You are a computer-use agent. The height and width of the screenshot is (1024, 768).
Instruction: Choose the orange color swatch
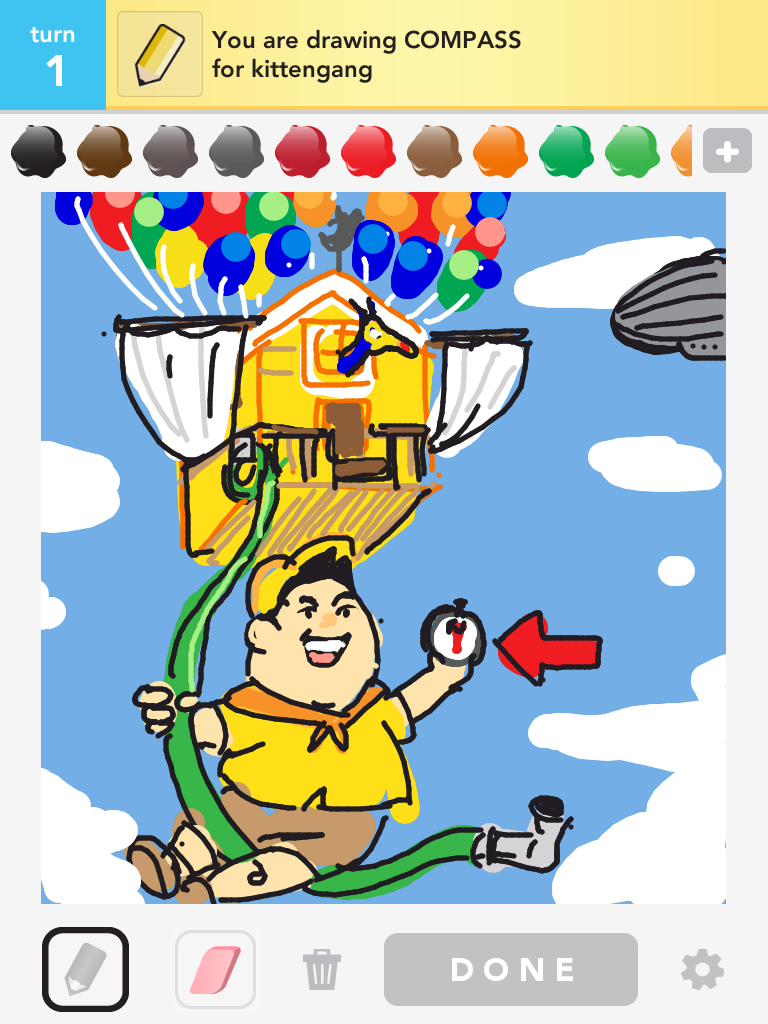pos(500,151)
